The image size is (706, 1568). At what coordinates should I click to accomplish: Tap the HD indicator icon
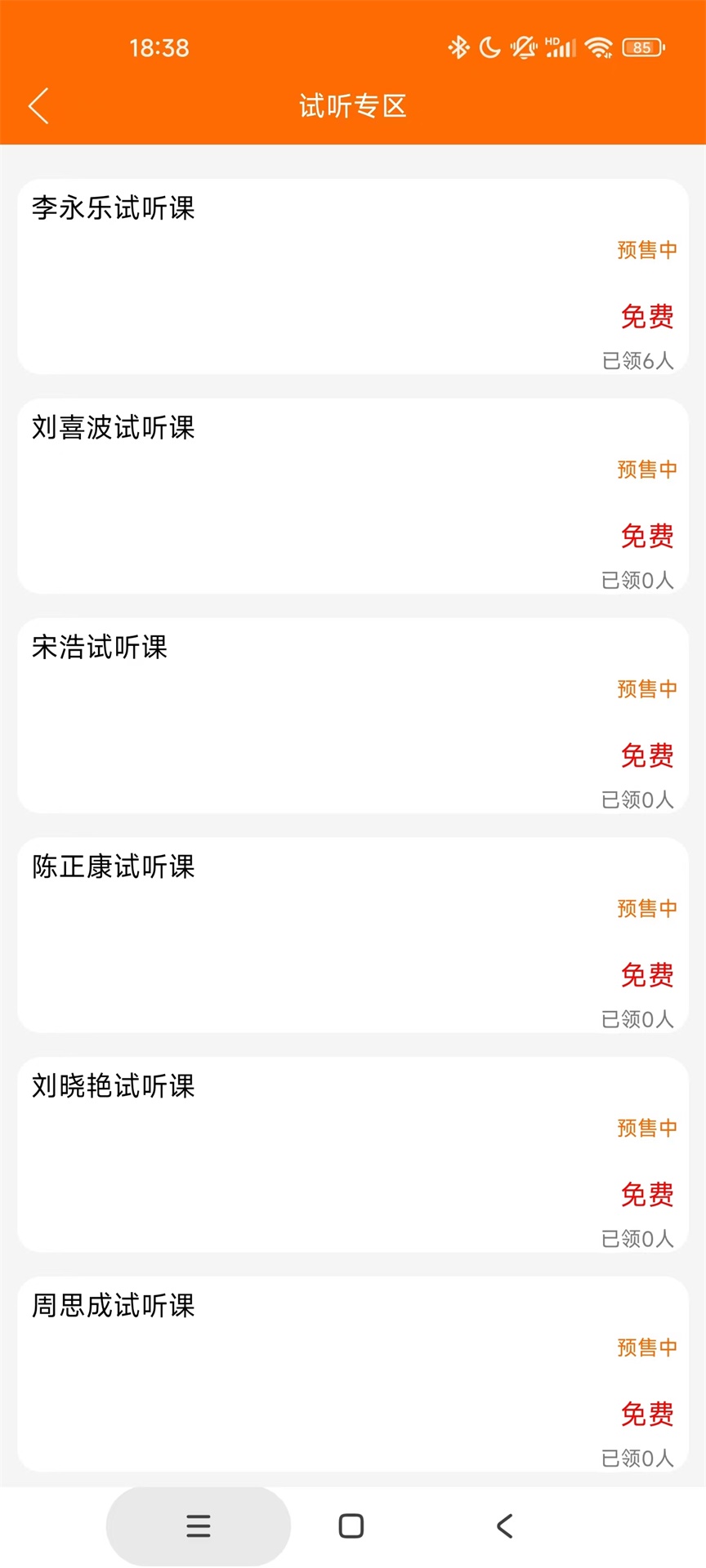pyautogui.click(x=552, y=39)
